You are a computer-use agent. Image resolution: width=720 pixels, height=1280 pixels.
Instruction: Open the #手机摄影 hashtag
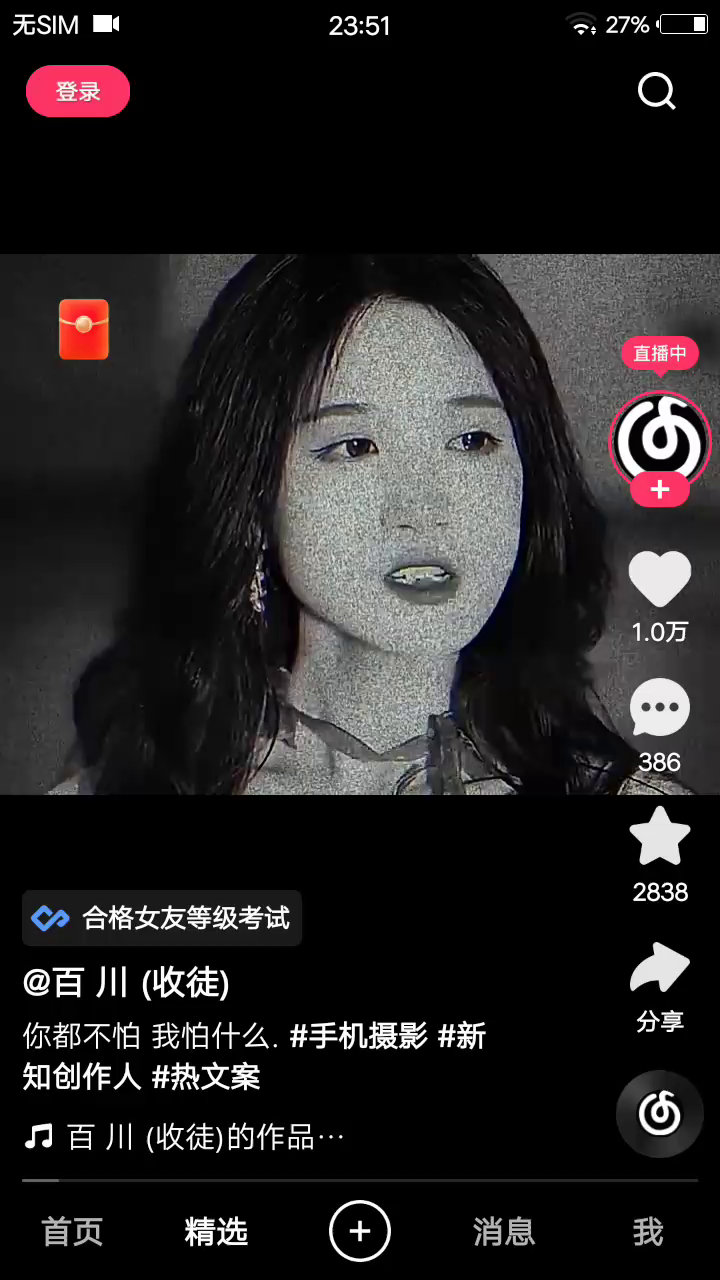358,1036
